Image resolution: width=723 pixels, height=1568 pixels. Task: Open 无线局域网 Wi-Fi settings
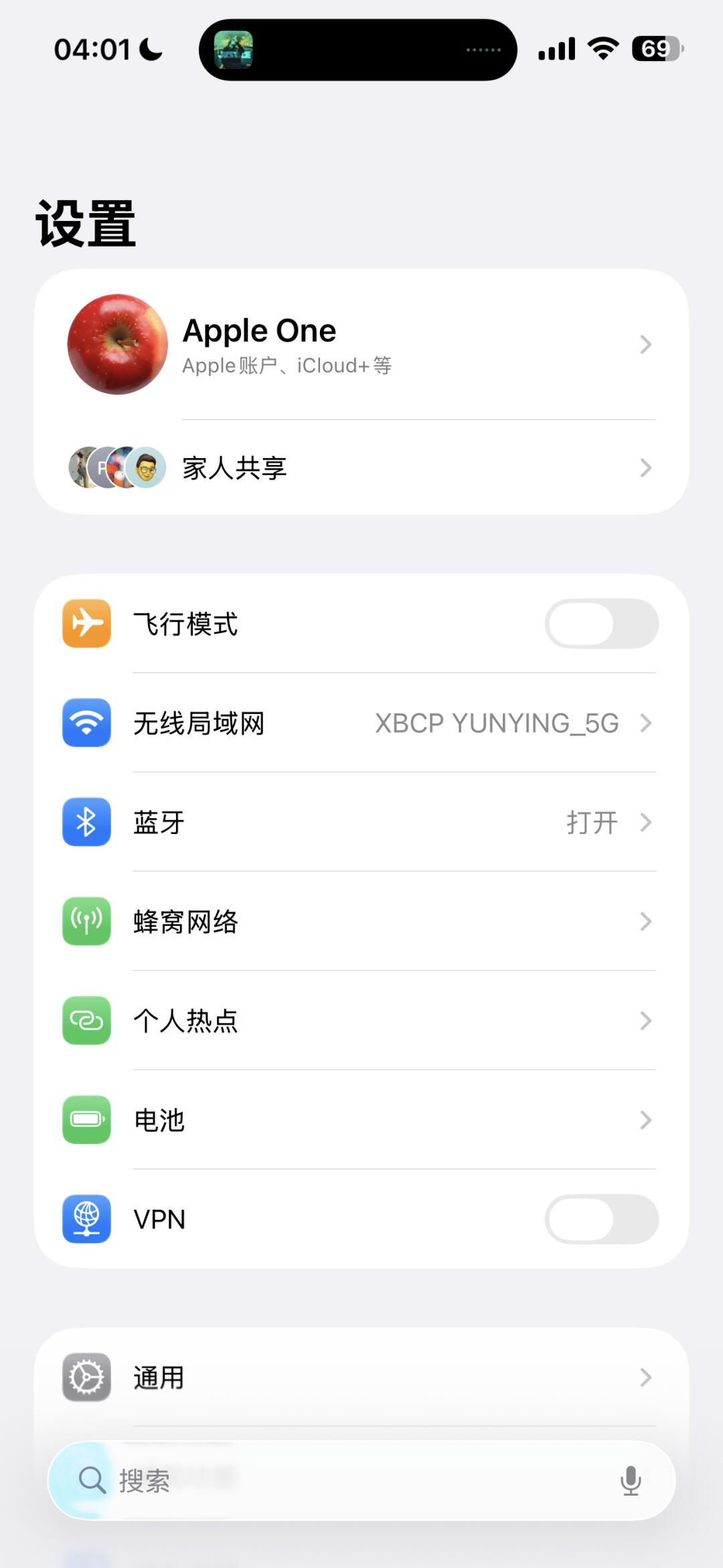point(361,723)
